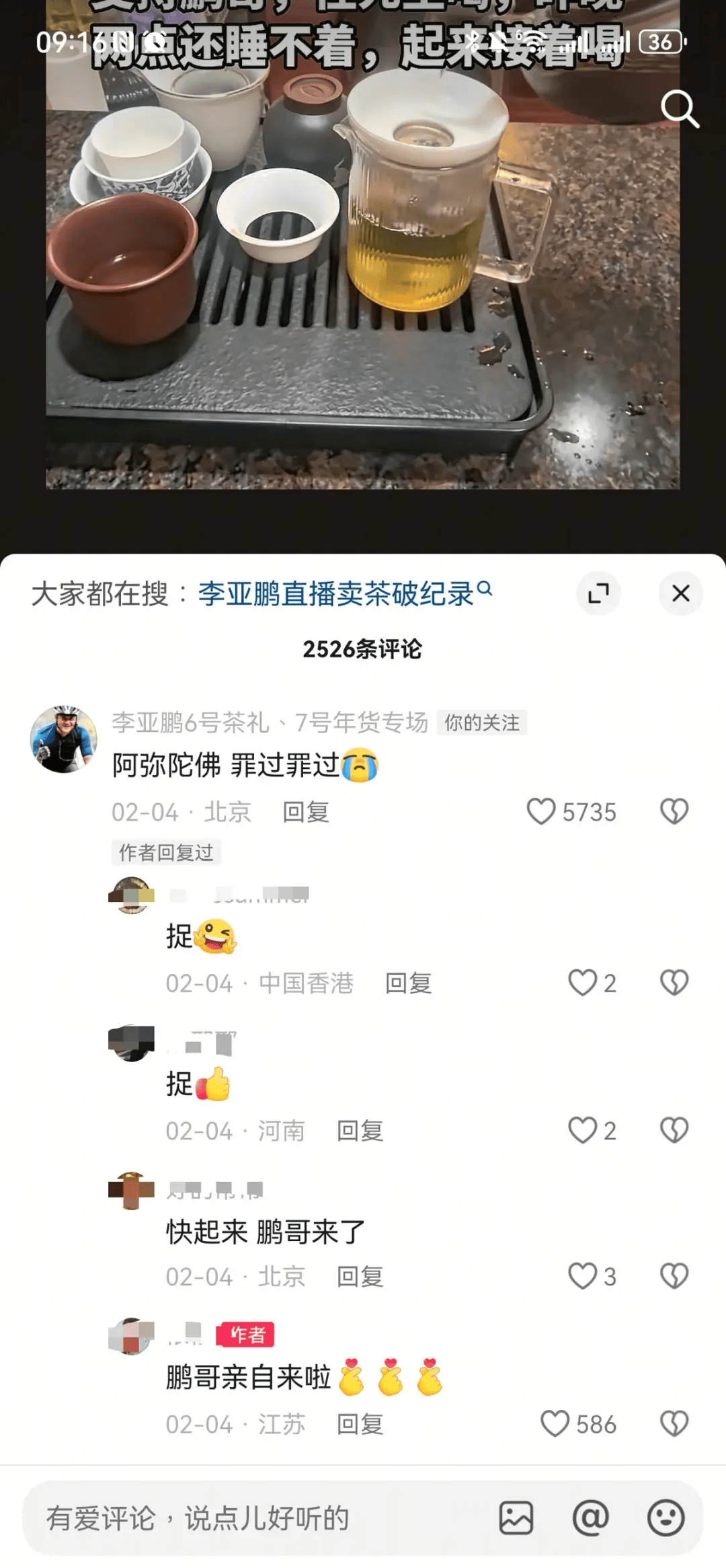Like the reply from 河南
This screenshot has width=726, height=1568.
point(582,1130)
